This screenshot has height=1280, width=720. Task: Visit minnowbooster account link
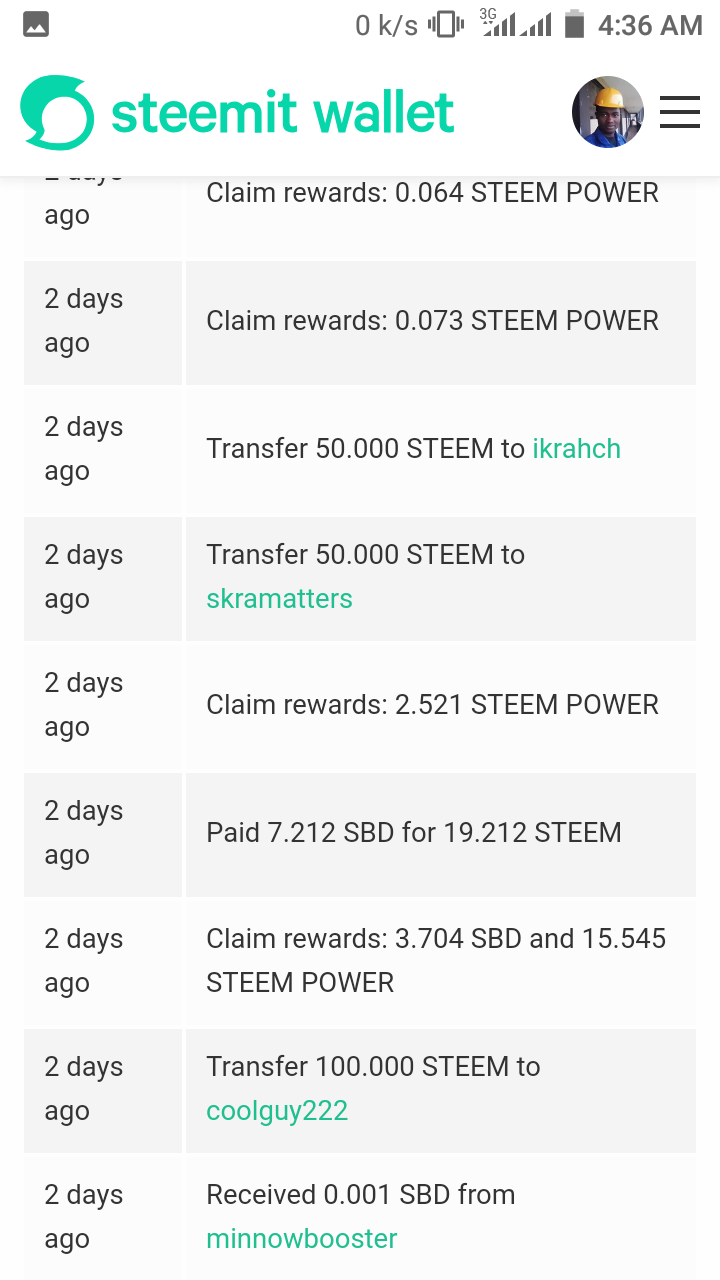(x=301, y=1239)
